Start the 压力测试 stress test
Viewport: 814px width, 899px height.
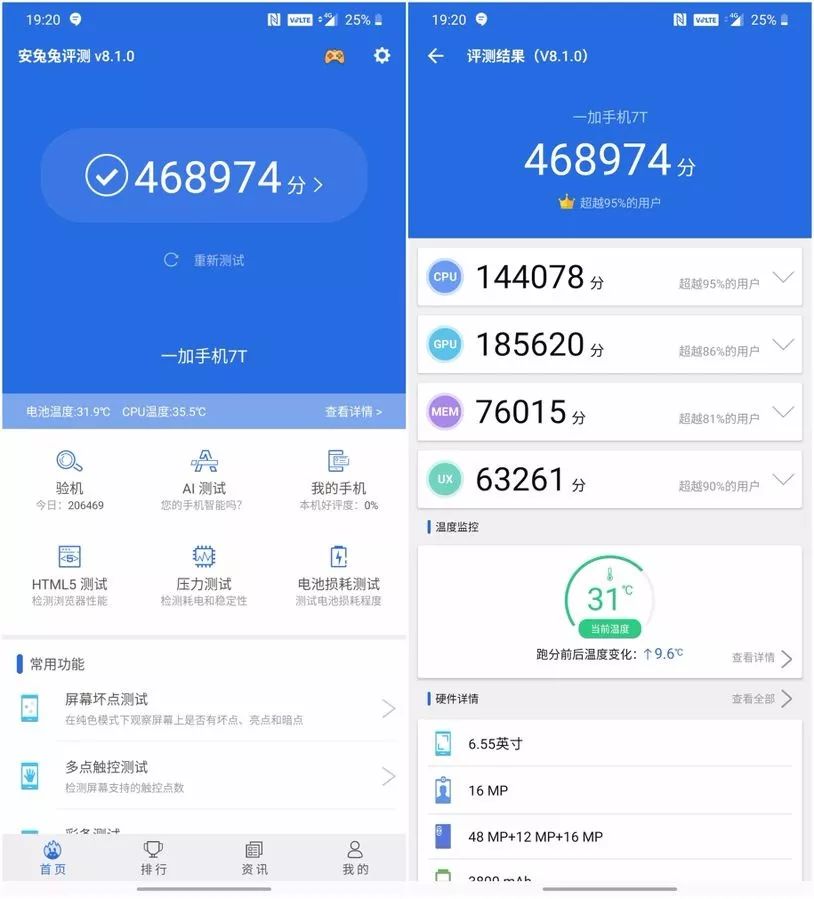click(204, 573)
